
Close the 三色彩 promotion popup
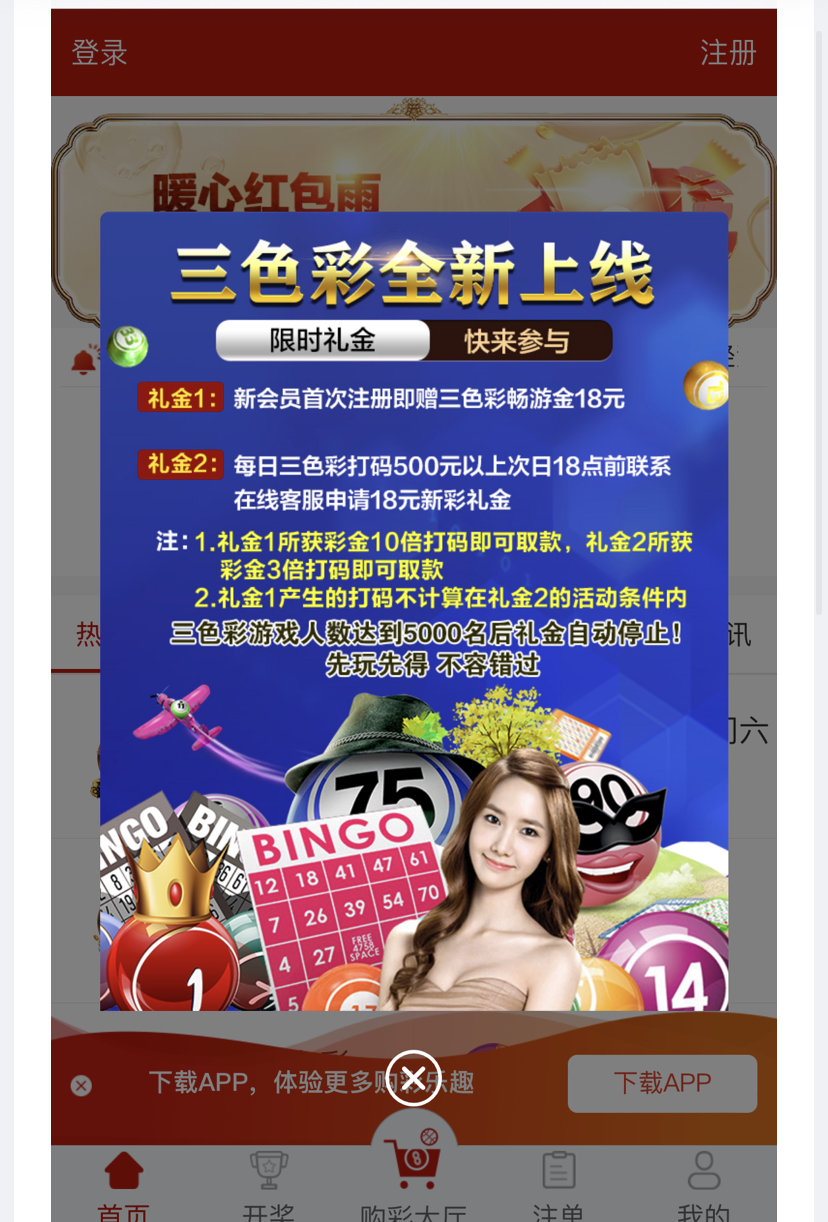(413, 1078)
